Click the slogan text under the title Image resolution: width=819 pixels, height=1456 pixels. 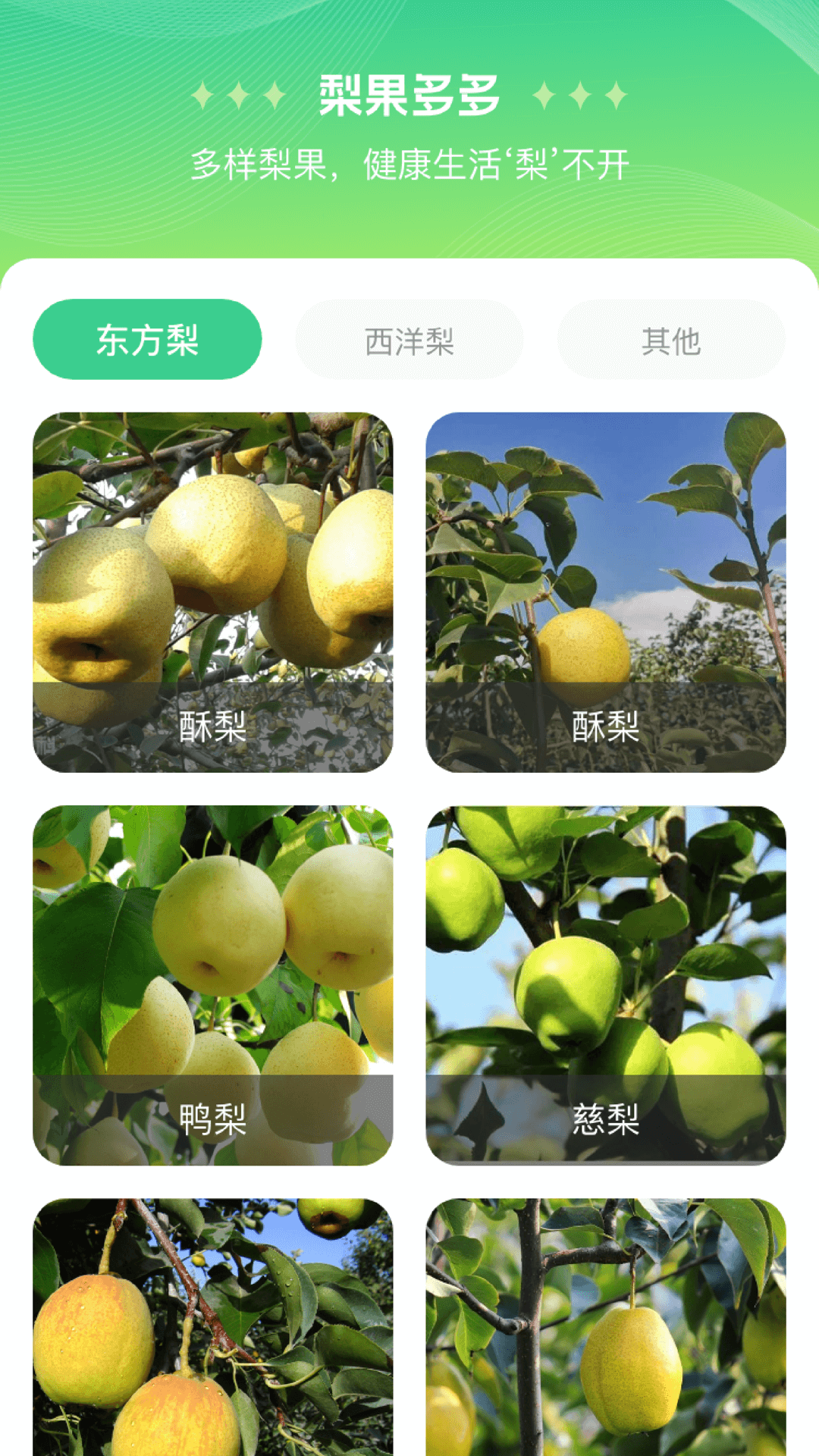[409, 161]
